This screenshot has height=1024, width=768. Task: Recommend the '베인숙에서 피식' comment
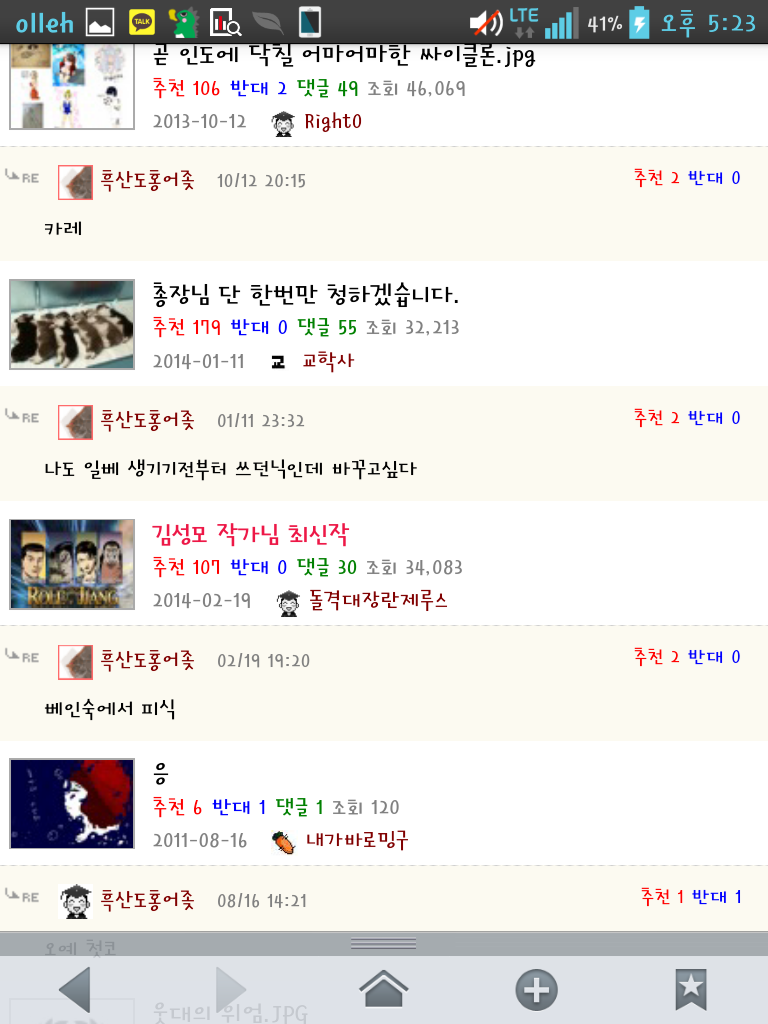656,657
